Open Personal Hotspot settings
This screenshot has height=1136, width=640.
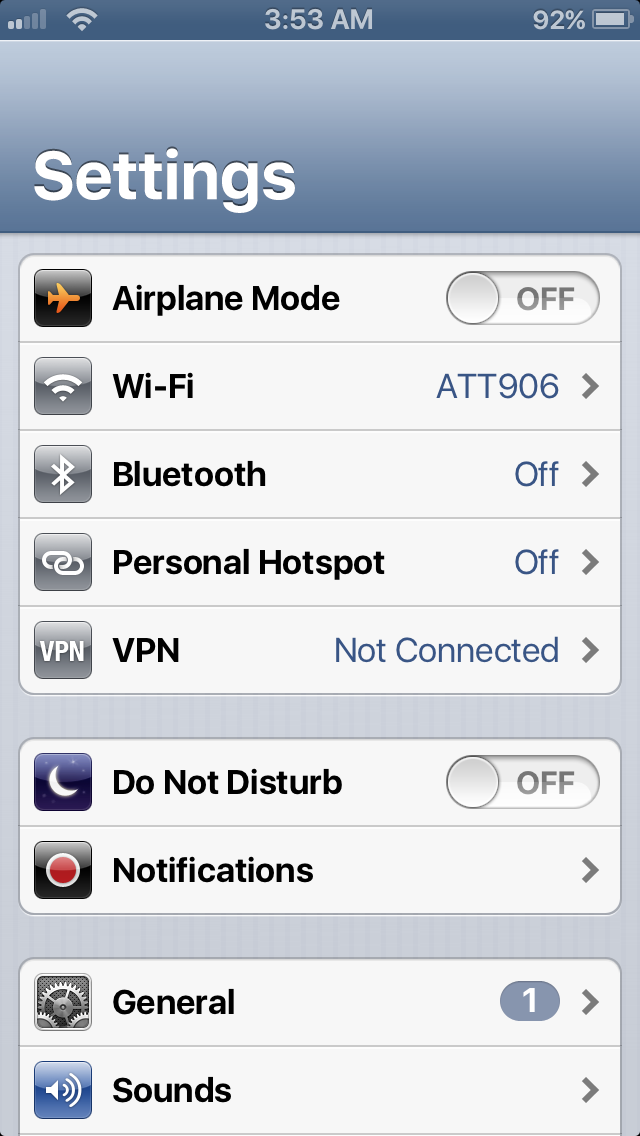[320, 562]
